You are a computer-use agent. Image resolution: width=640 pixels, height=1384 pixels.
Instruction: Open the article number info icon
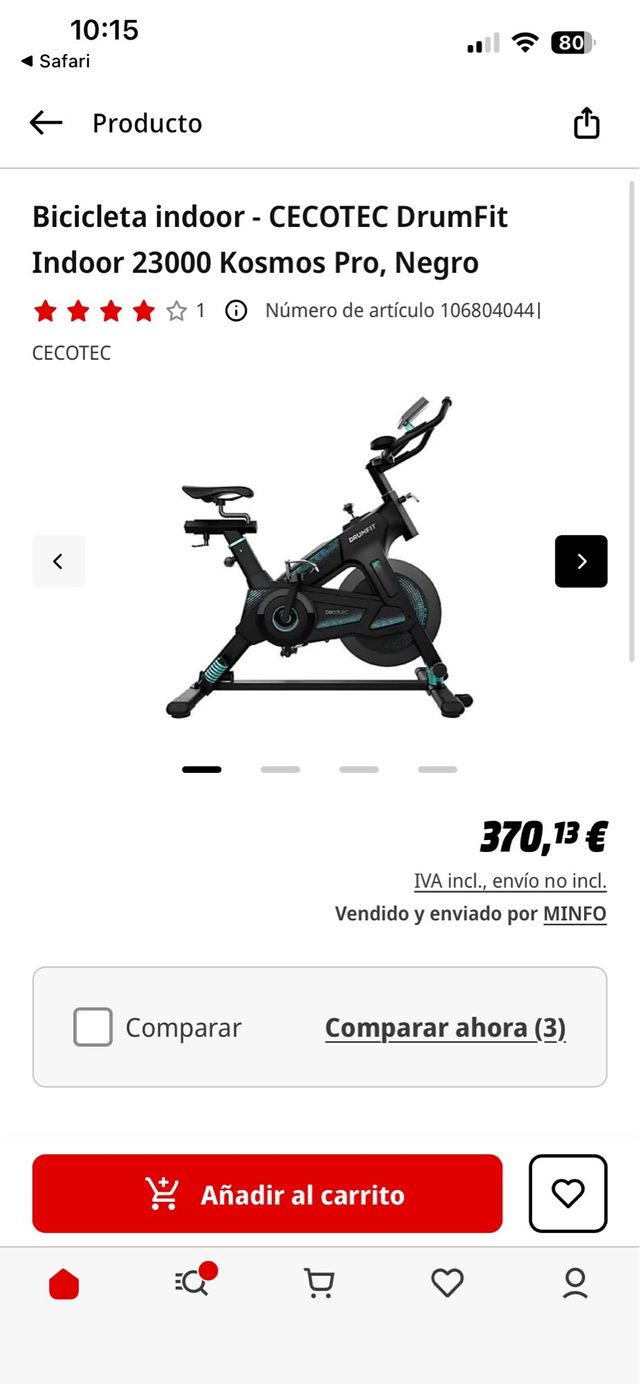point(236,311)
